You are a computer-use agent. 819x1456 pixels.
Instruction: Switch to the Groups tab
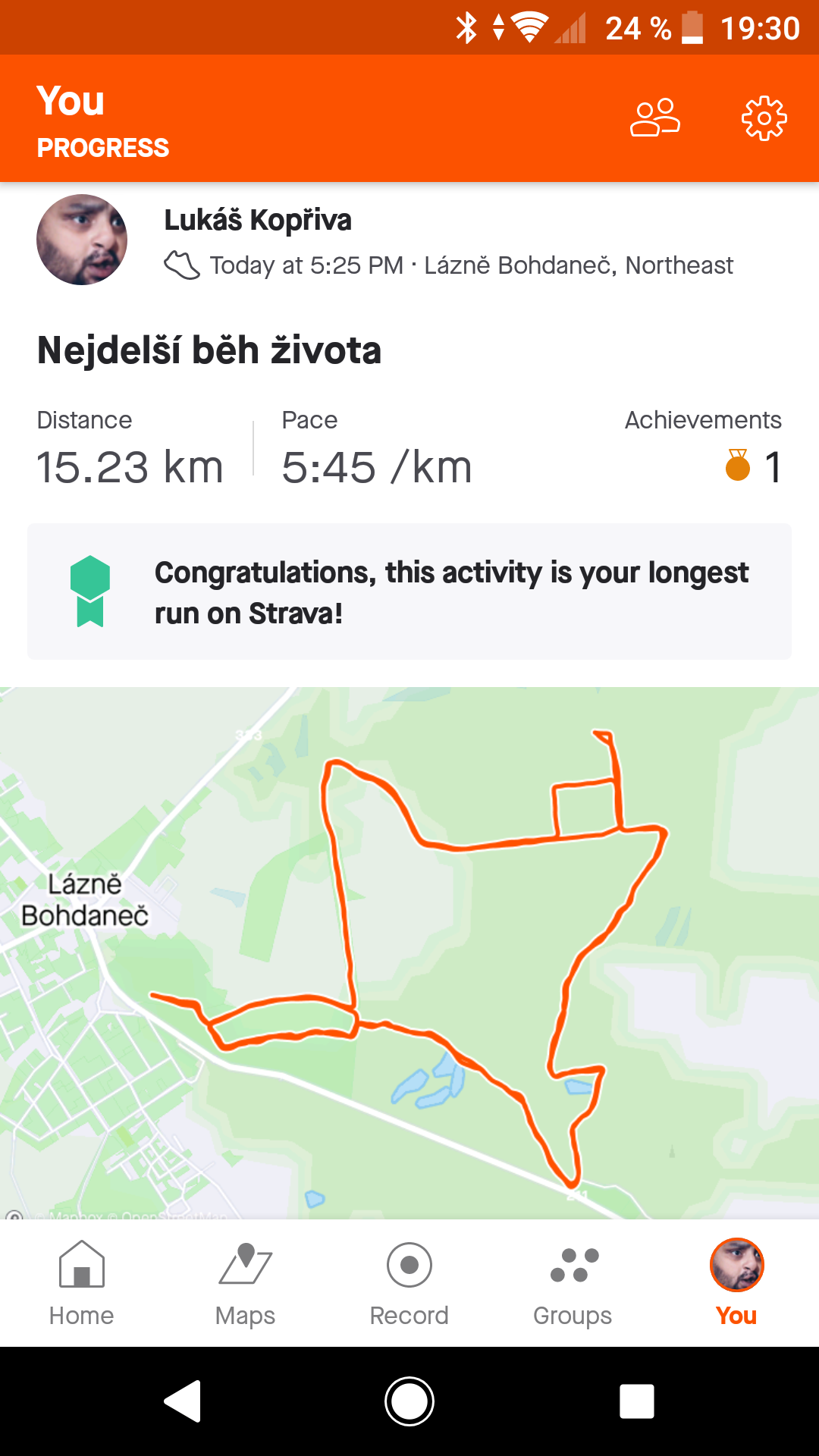(573, 1283)
